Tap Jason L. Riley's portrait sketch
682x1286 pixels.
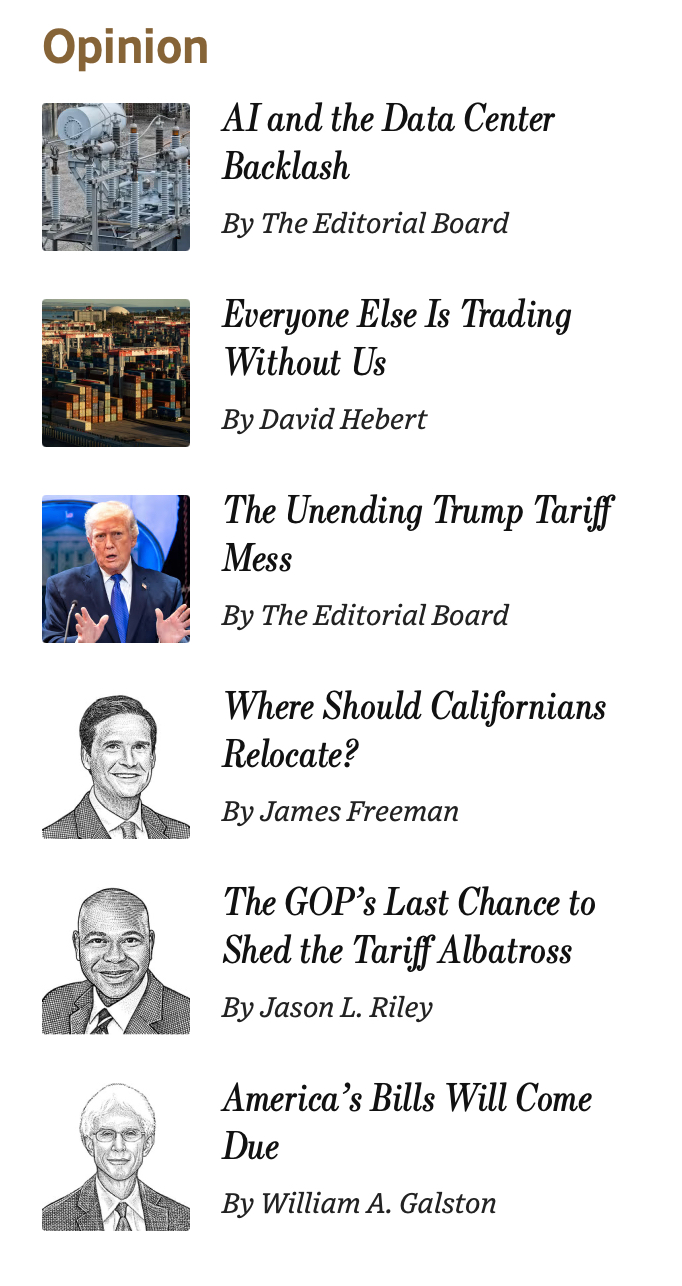[116, 961]
